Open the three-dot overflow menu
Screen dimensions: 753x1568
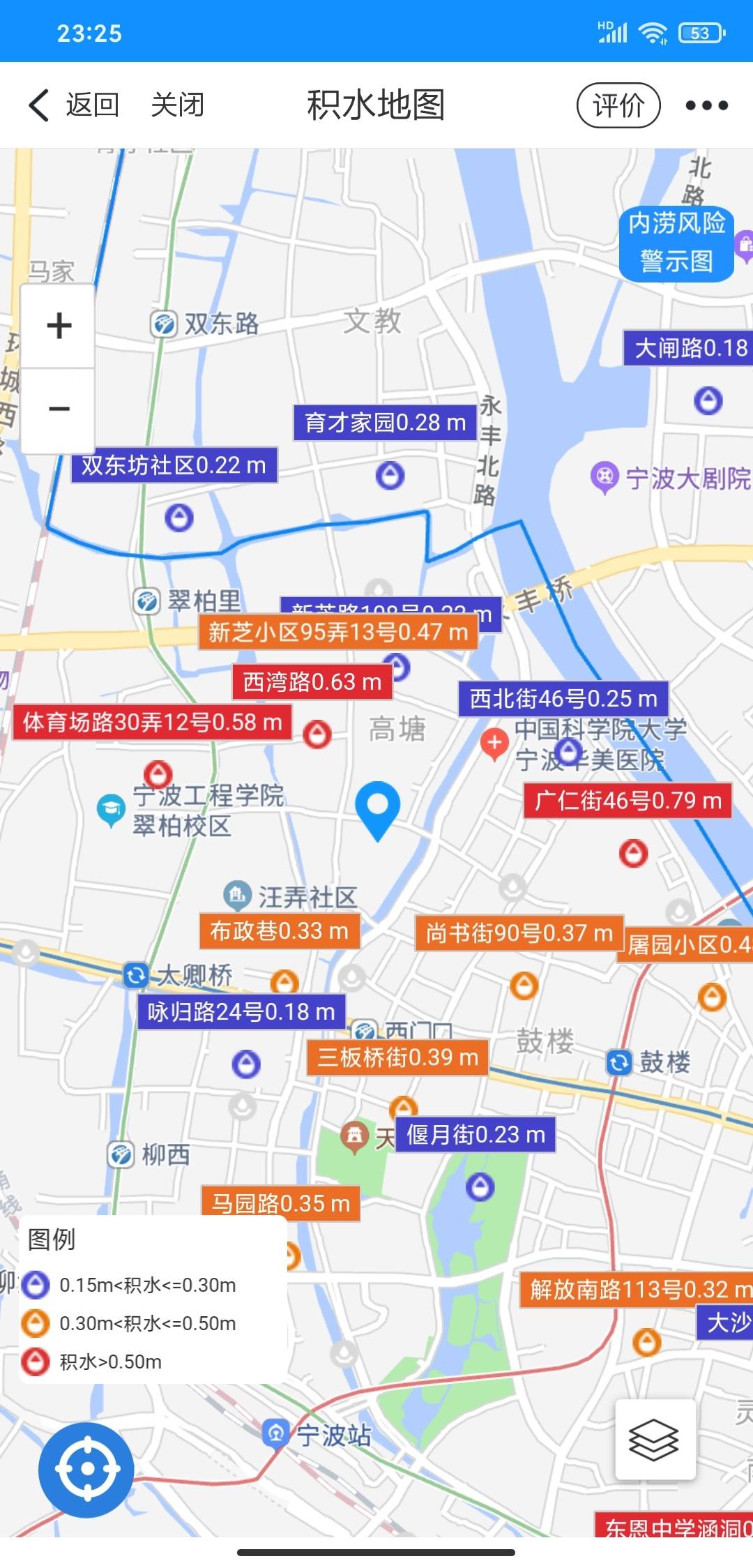pyautogui.click(x=707, y=105)
